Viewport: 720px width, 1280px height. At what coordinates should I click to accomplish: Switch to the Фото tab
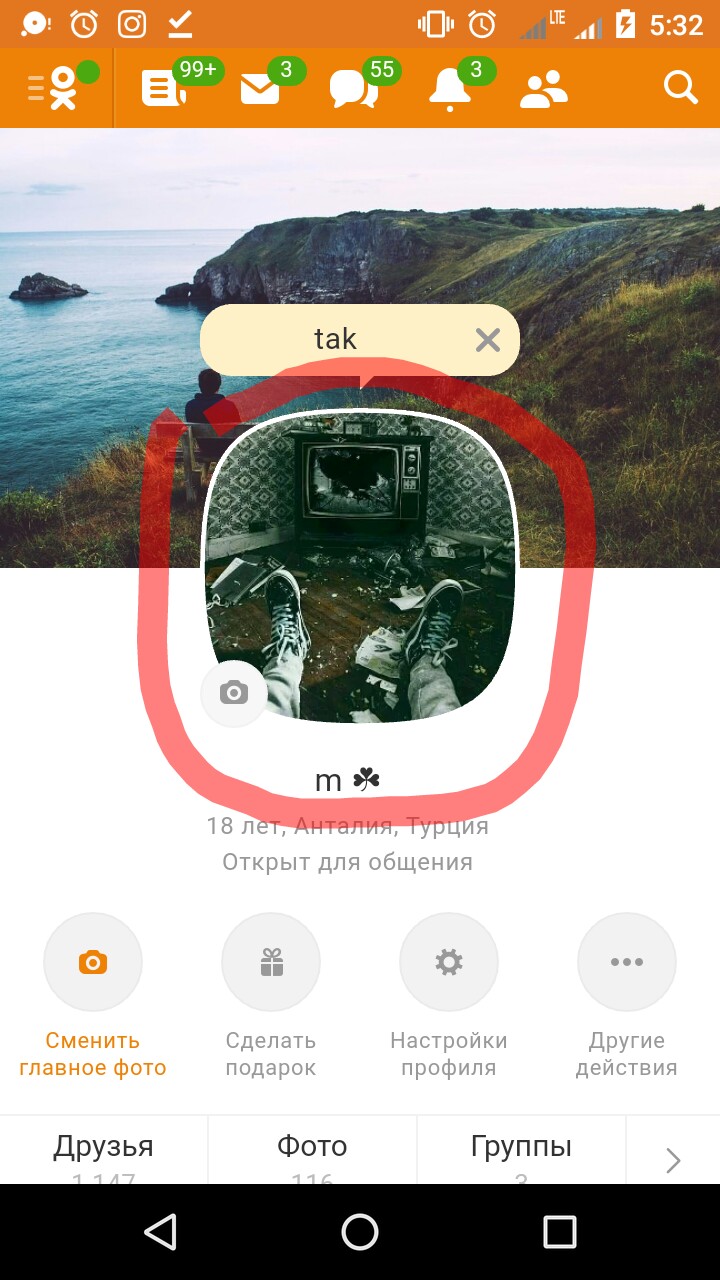pos(312,1152)
